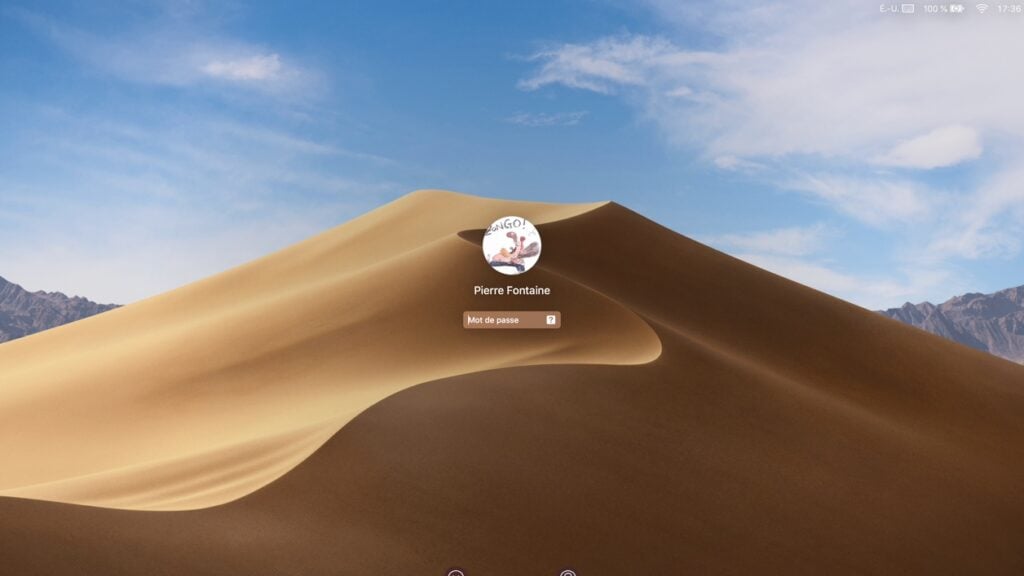Tap the Mot de passe password field
The image size is (1024, 576).
(503, 320)
